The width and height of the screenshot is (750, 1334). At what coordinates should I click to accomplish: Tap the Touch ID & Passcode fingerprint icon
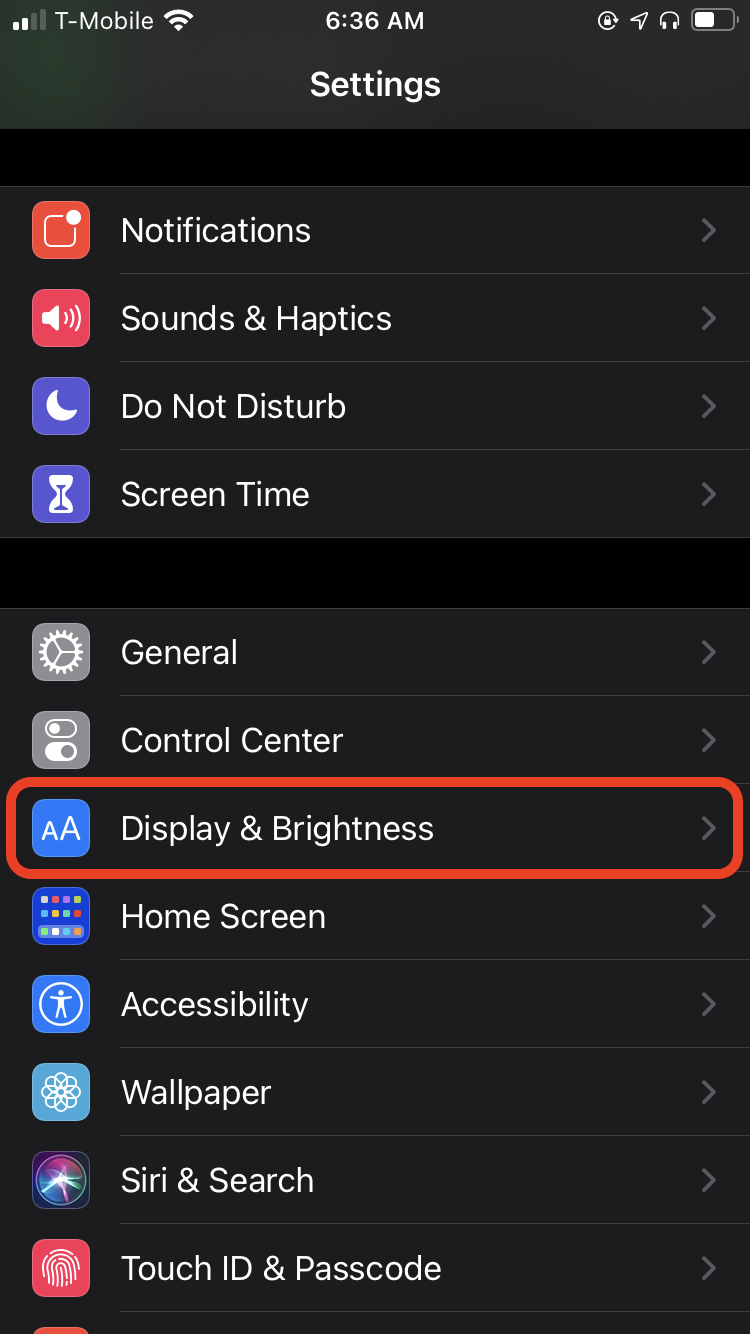(x=61, y=1268)
